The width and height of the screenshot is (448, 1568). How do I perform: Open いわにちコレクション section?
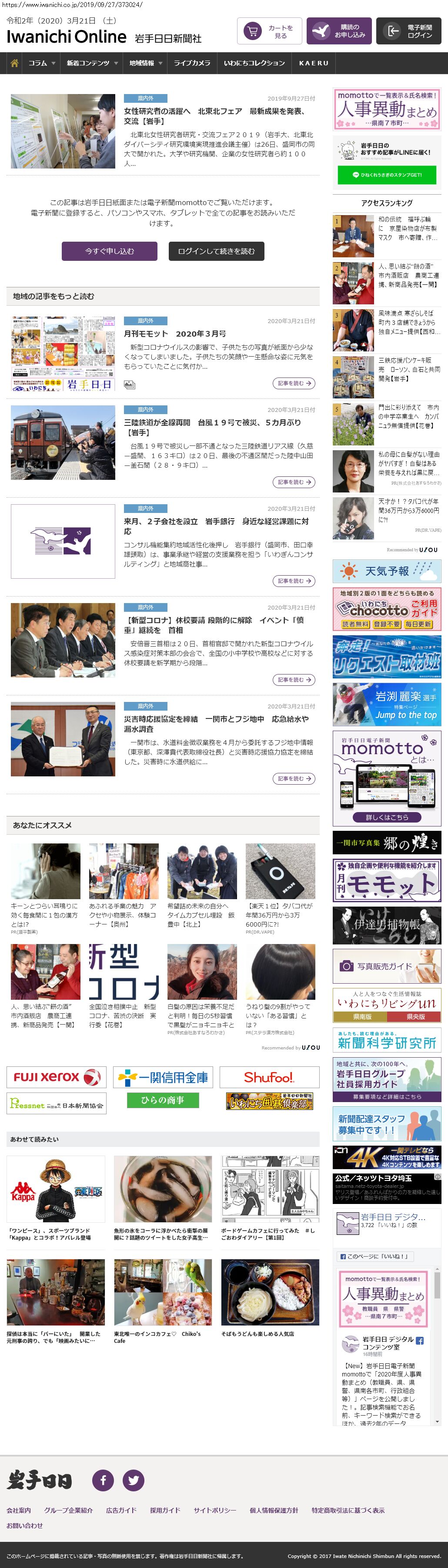(254, 63)
